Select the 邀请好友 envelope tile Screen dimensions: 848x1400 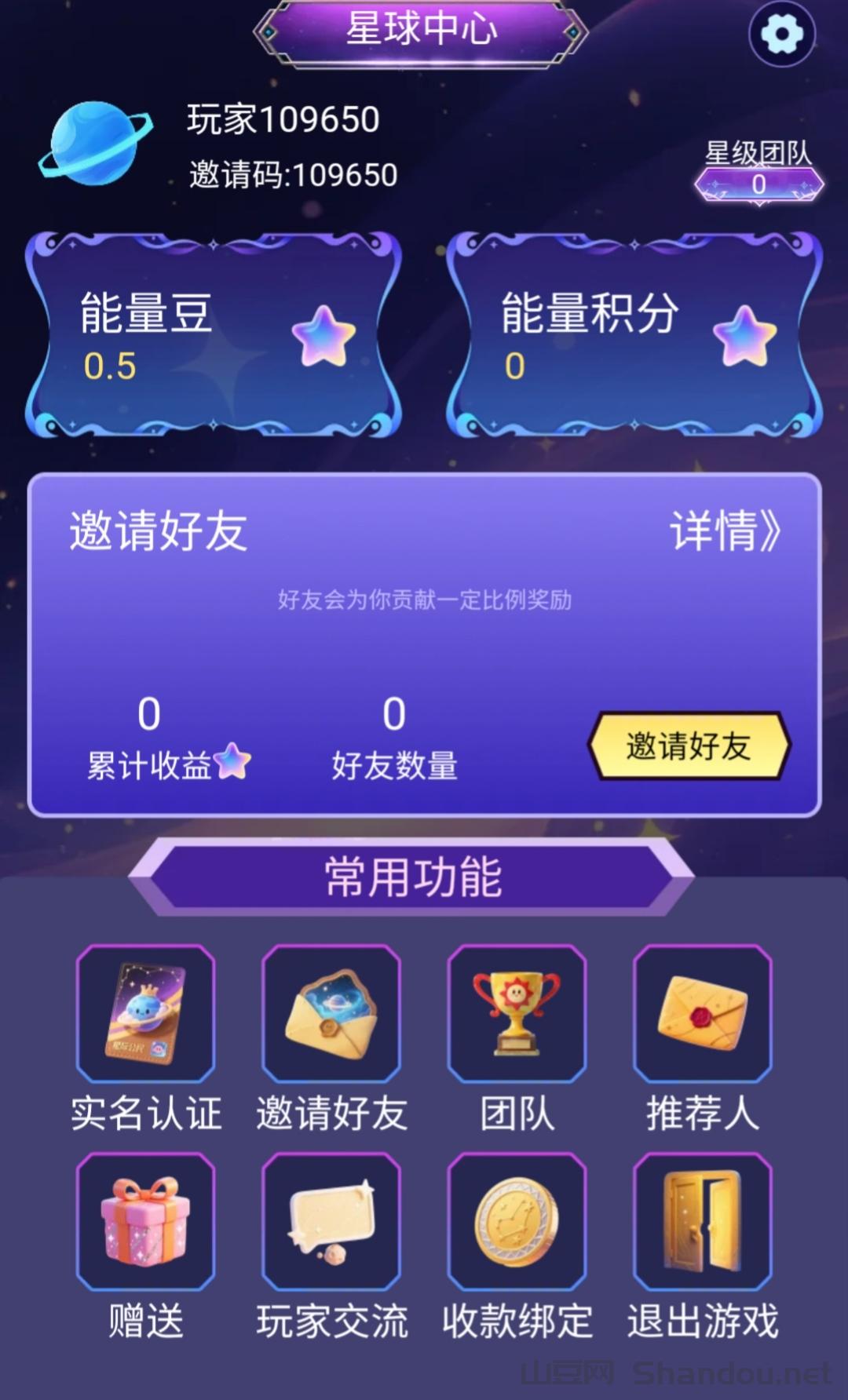click(331, 1014)
